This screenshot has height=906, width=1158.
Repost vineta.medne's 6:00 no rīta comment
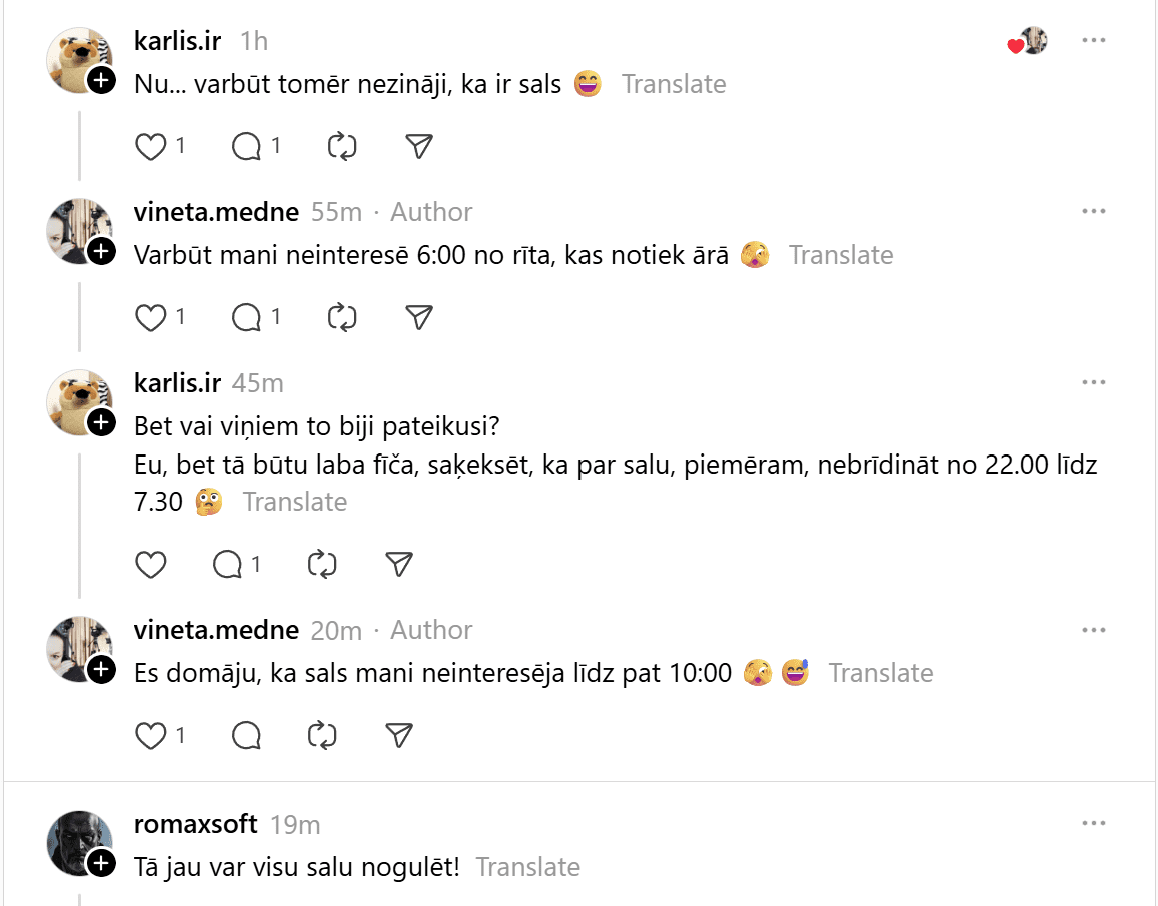coord(342,318)
